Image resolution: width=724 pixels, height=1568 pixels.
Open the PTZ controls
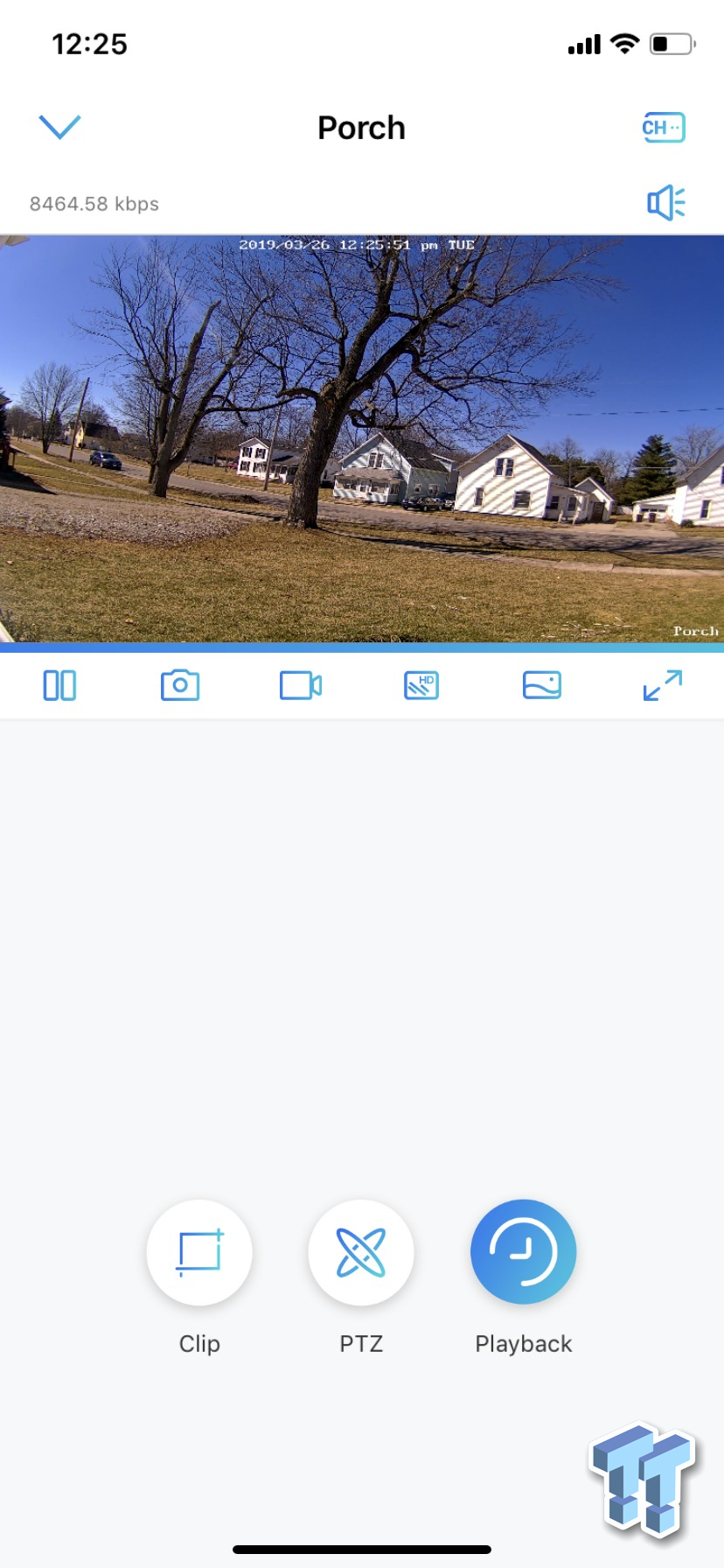tap(361, 1252)
